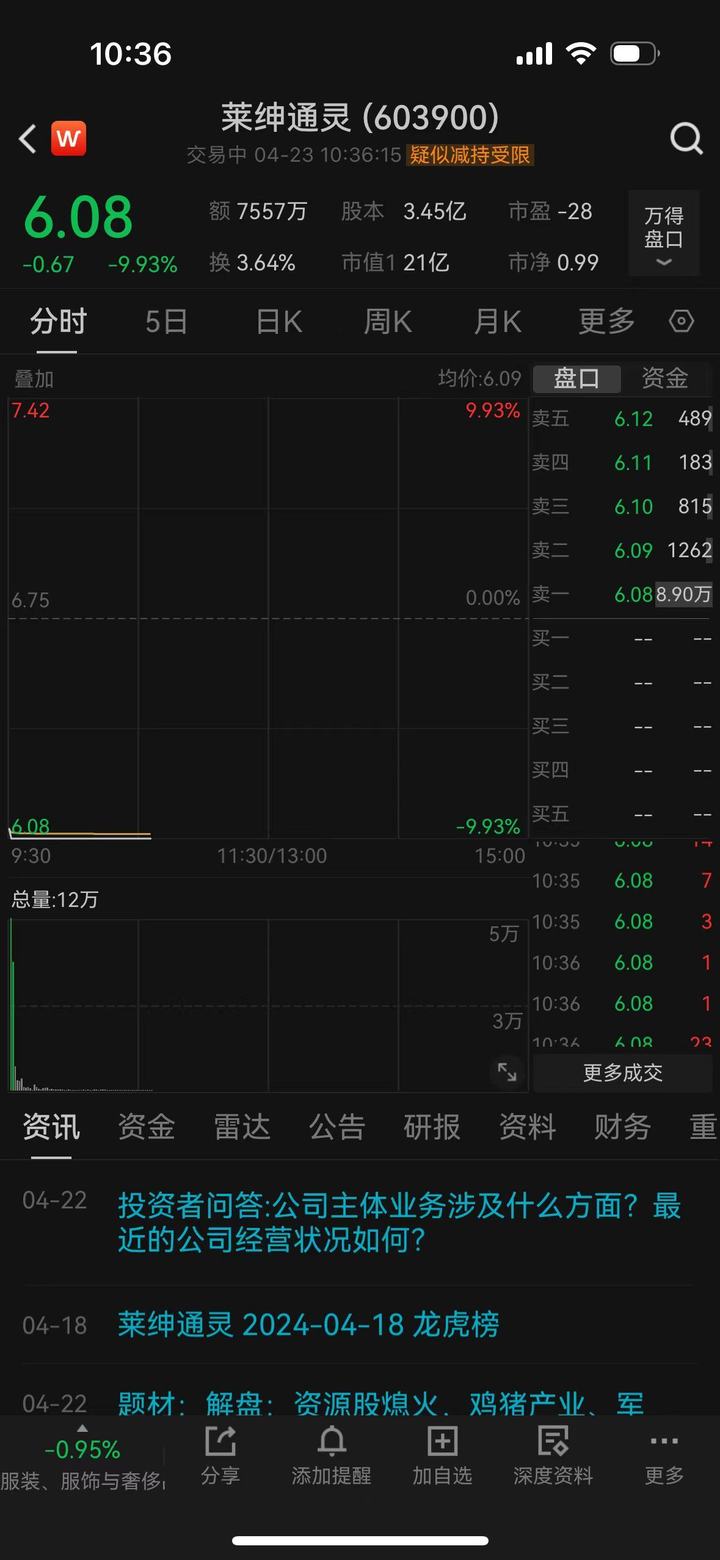View 更多成交 trade details
The image size is (720, 1560).
tap(622, 1073)
